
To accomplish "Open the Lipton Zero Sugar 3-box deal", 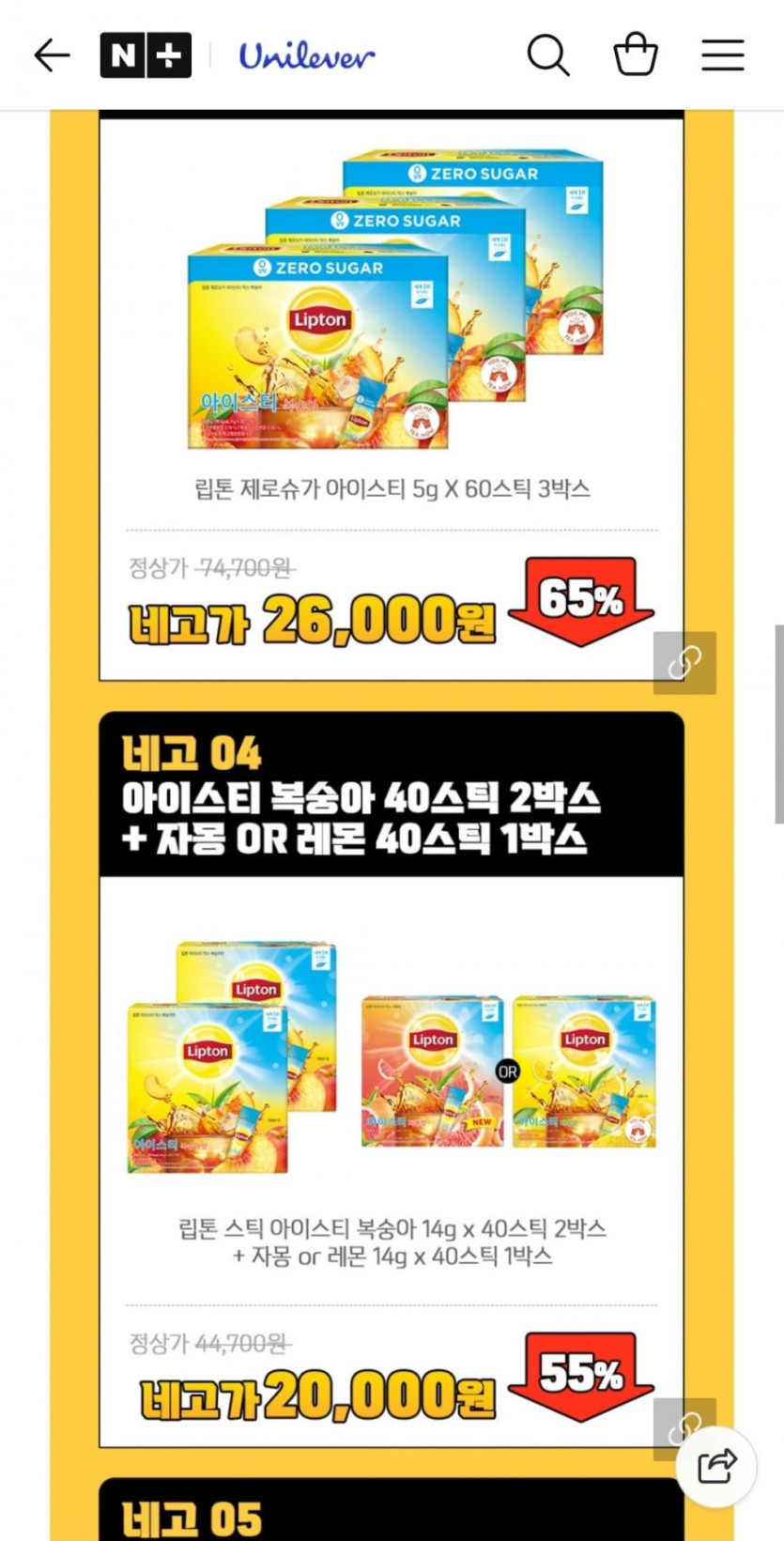I will click(392, 376).
